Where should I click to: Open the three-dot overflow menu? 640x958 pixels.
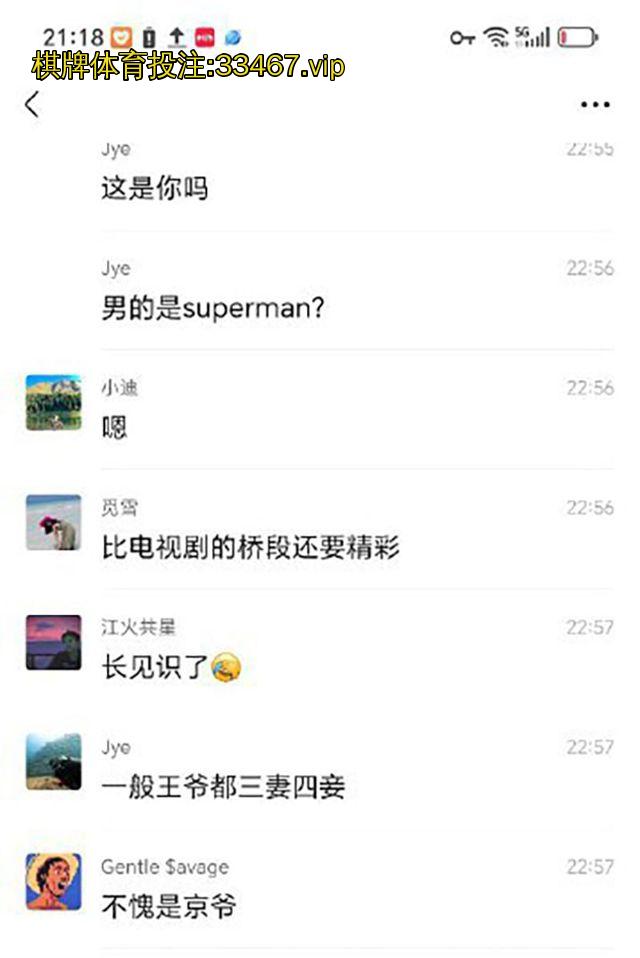click(595, 105)
